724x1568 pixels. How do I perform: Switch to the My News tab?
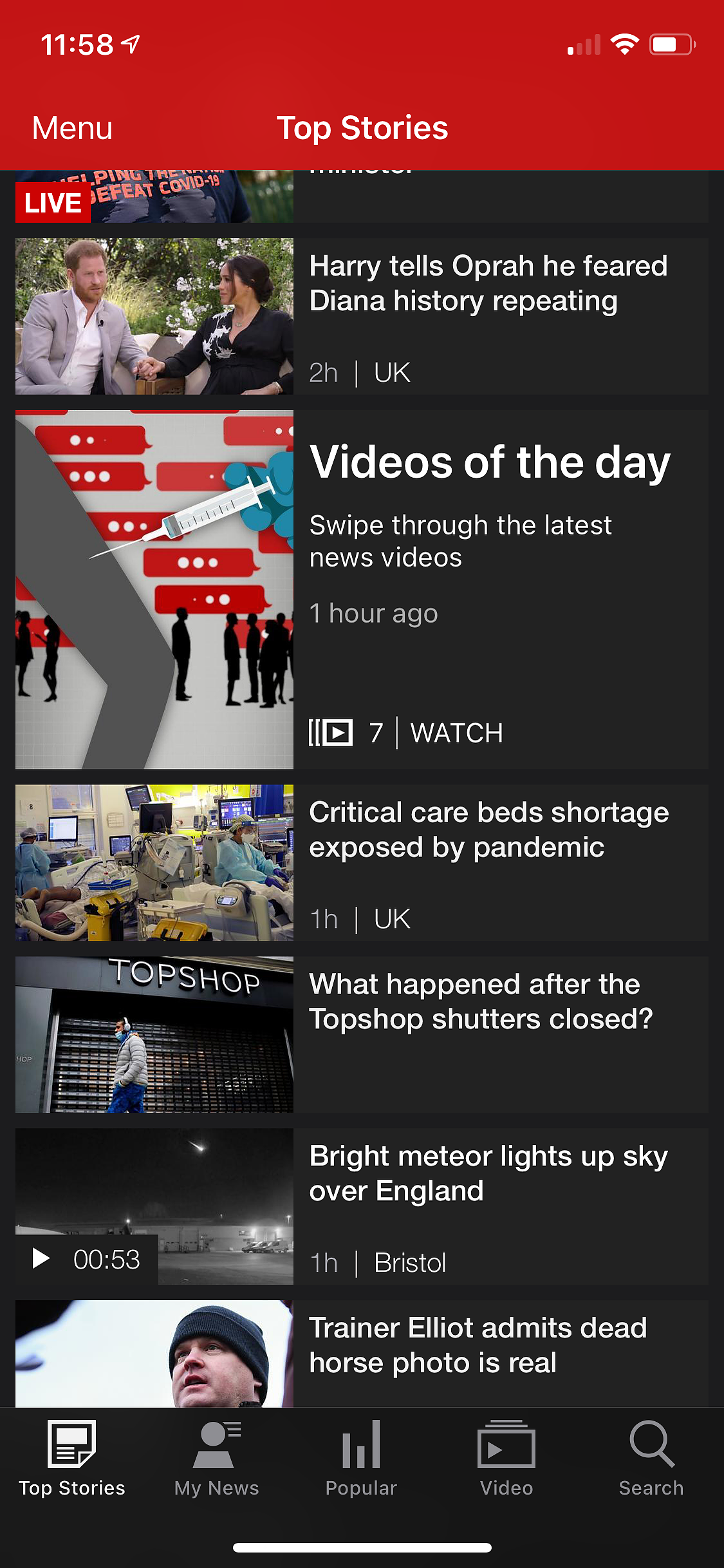[x=216, y=1460]
